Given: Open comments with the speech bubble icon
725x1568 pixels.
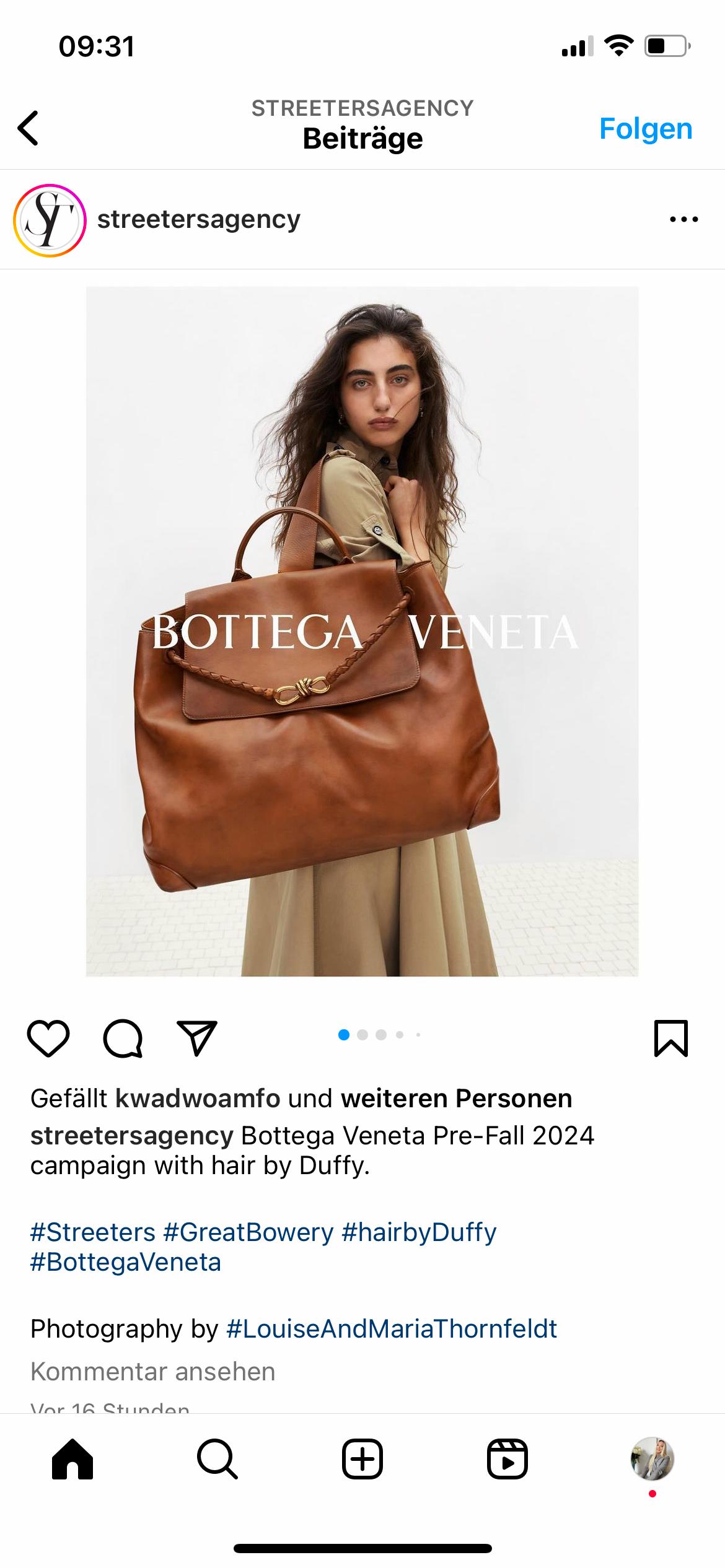Looking at the screenshot, I should (123, 1038).
